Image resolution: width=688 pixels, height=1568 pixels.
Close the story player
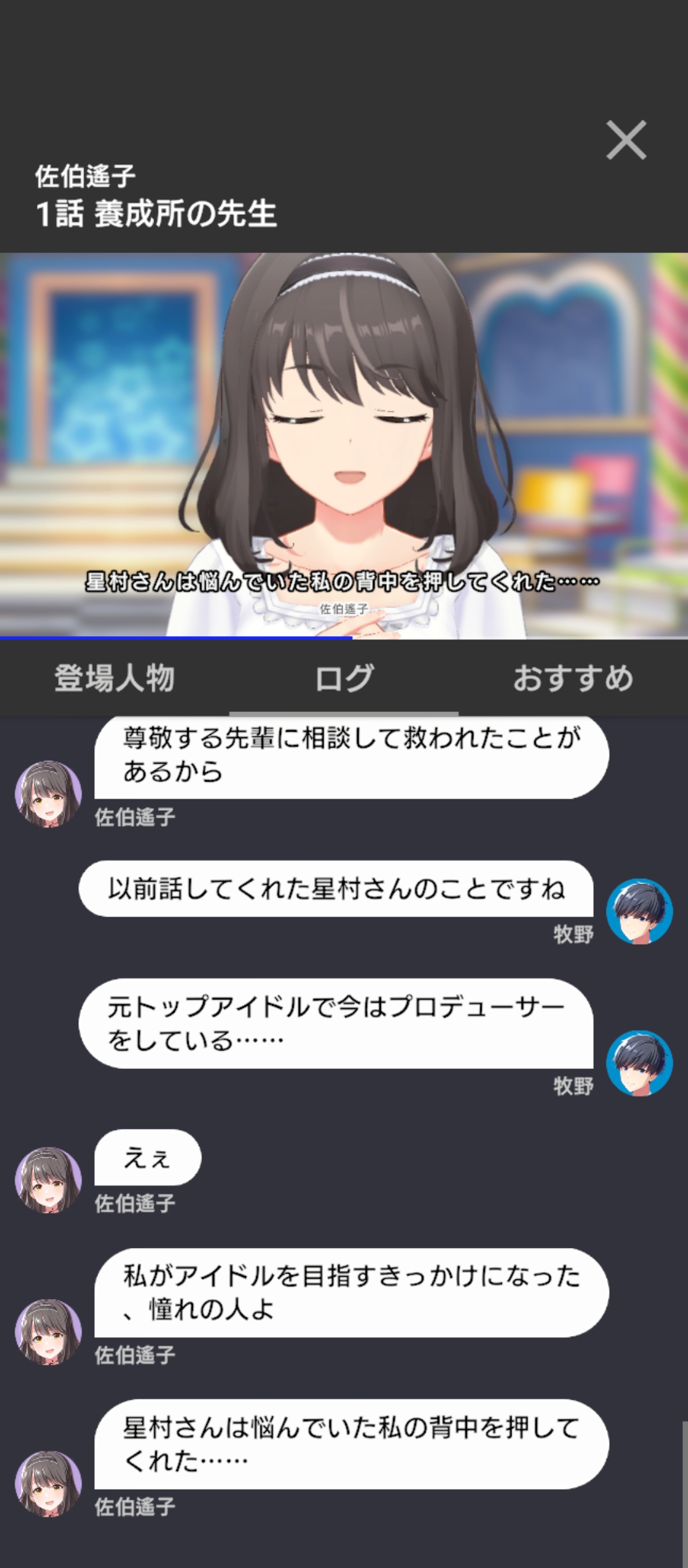point(626,140)
